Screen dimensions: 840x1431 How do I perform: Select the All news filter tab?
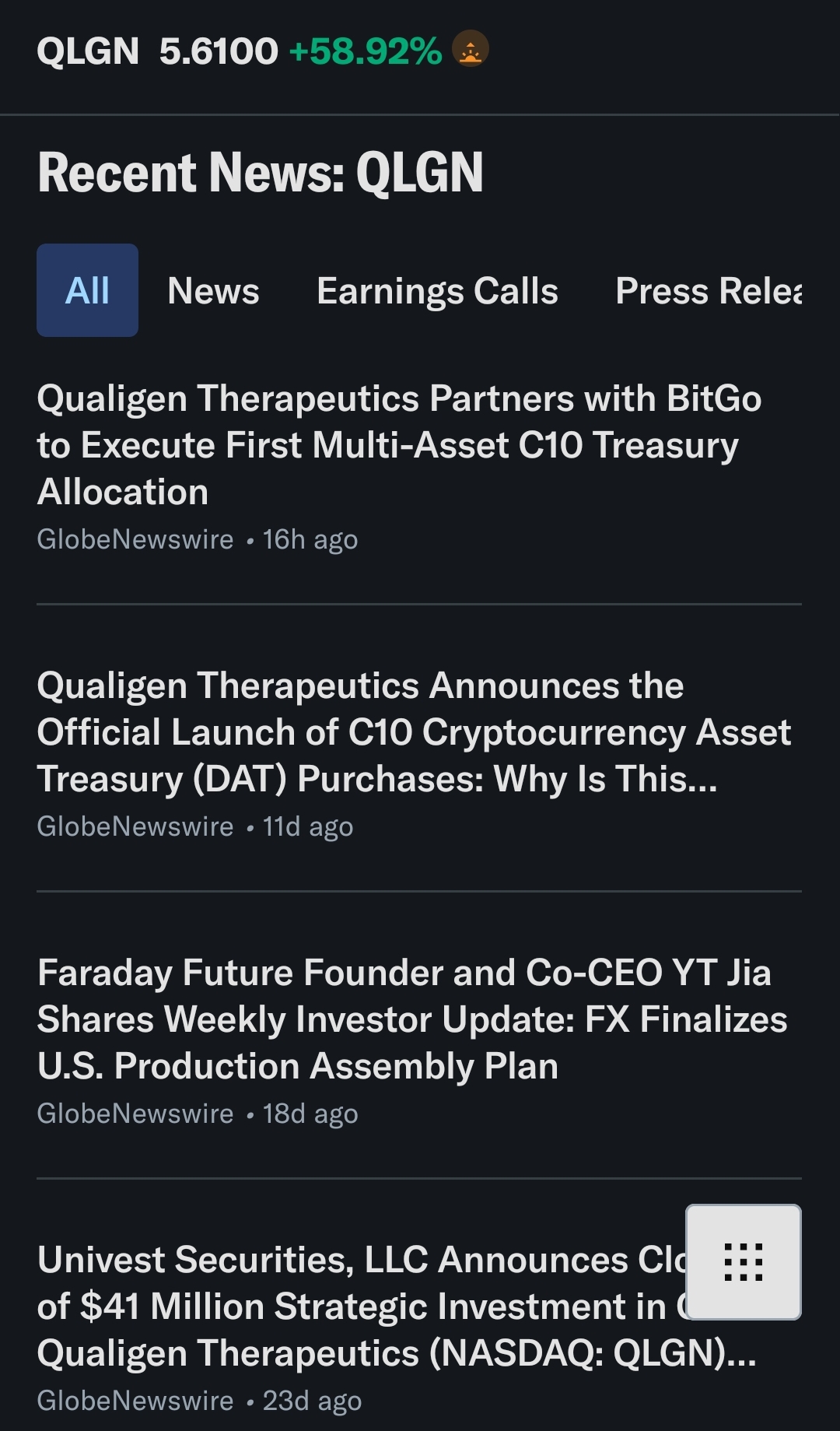pos(87,290)
